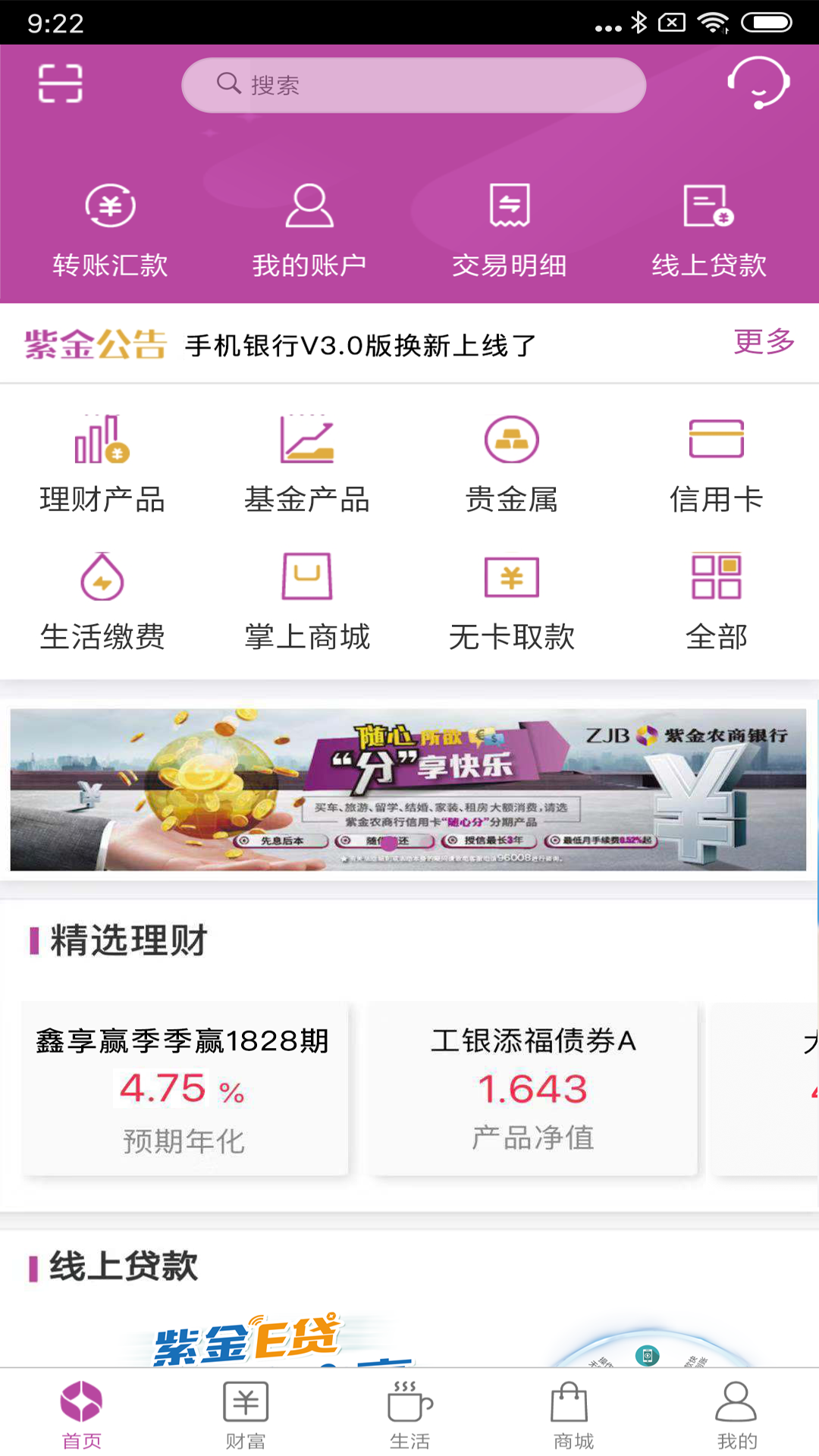
Task: Tap 更多 for more announcements
Action: pos(764,343)
